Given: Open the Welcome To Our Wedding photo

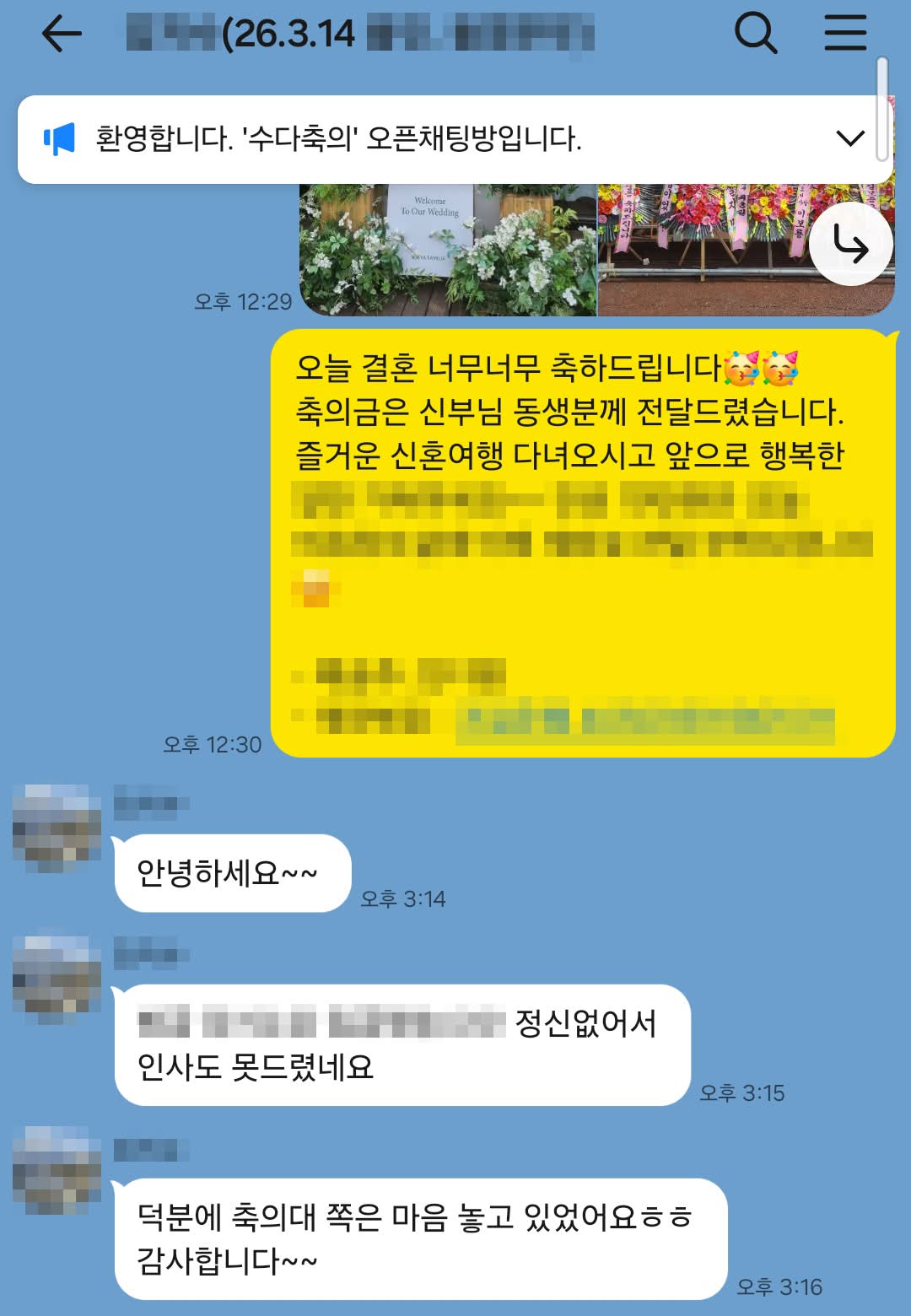Looking at the screenshot, I should tap(448, 251).
